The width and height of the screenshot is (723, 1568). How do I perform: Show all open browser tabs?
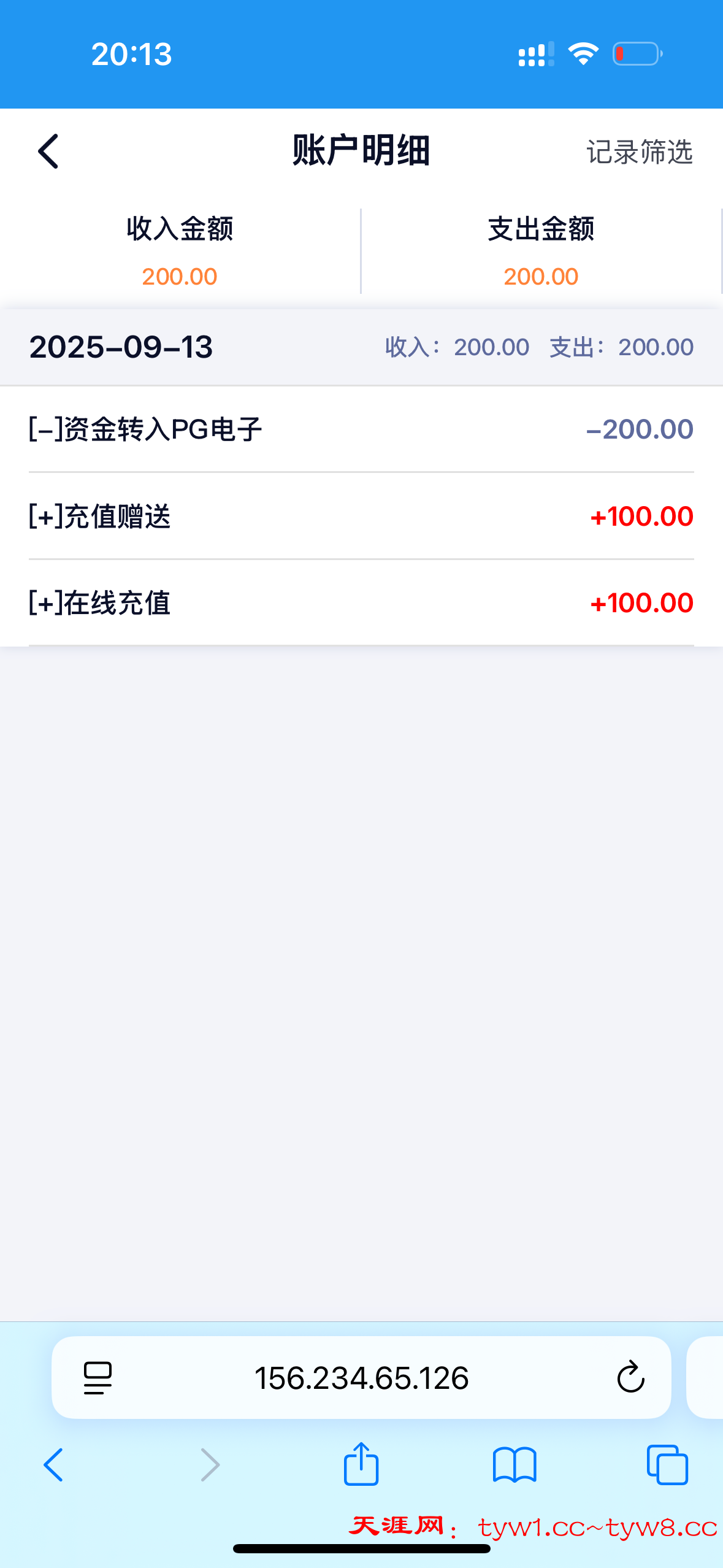click(667, 1465)
